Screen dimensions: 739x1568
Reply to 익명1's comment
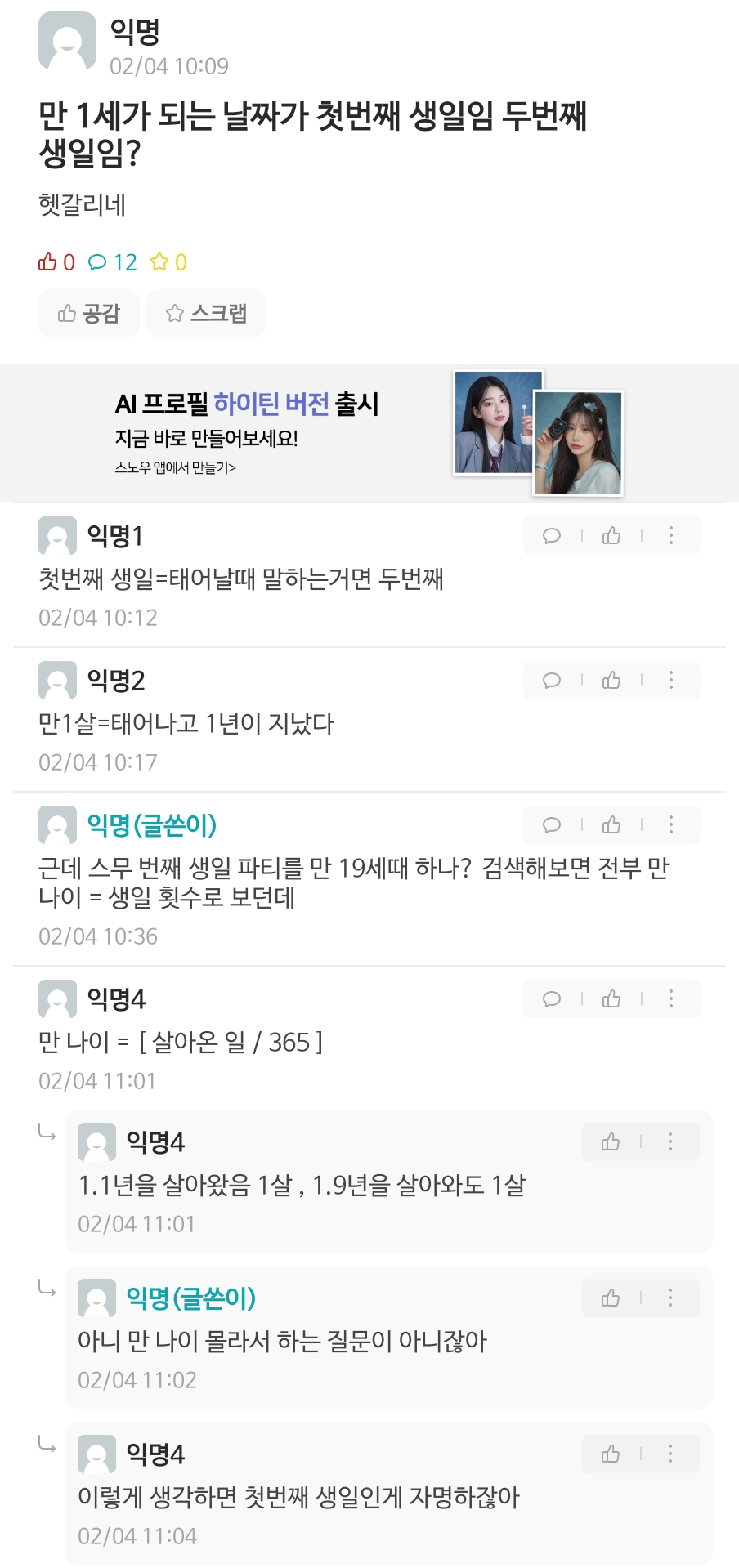pyautogui.click(x=552, y=536)
